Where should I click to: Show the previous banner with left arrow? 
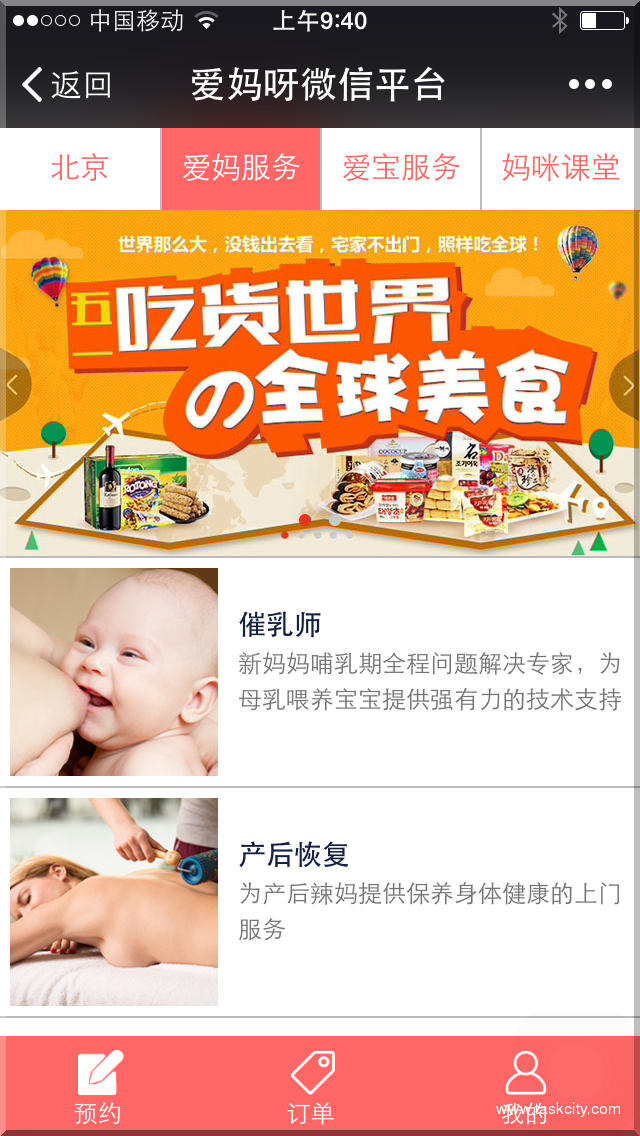[x=13, y=385]
